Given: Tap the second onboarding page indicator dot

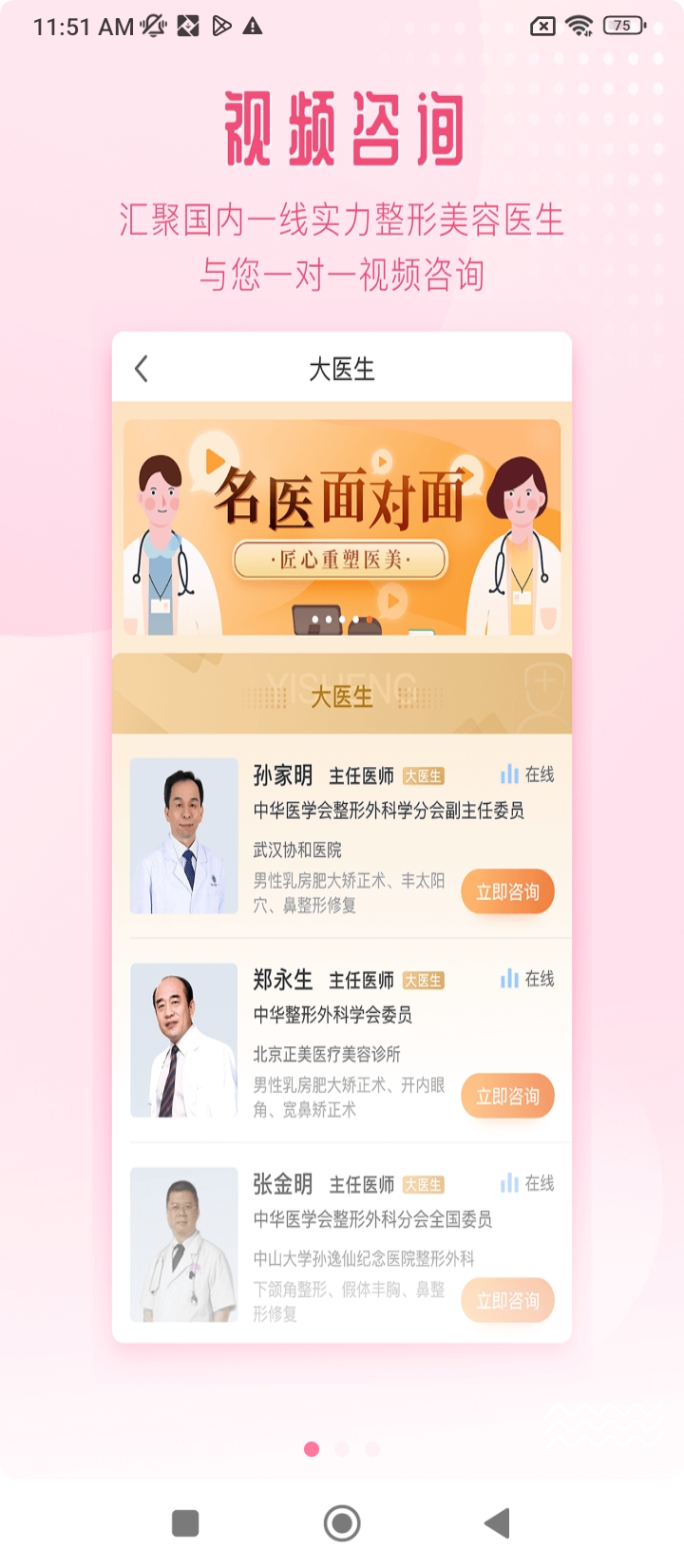Looking at the screenshot, I should (x=342, y=1449).
